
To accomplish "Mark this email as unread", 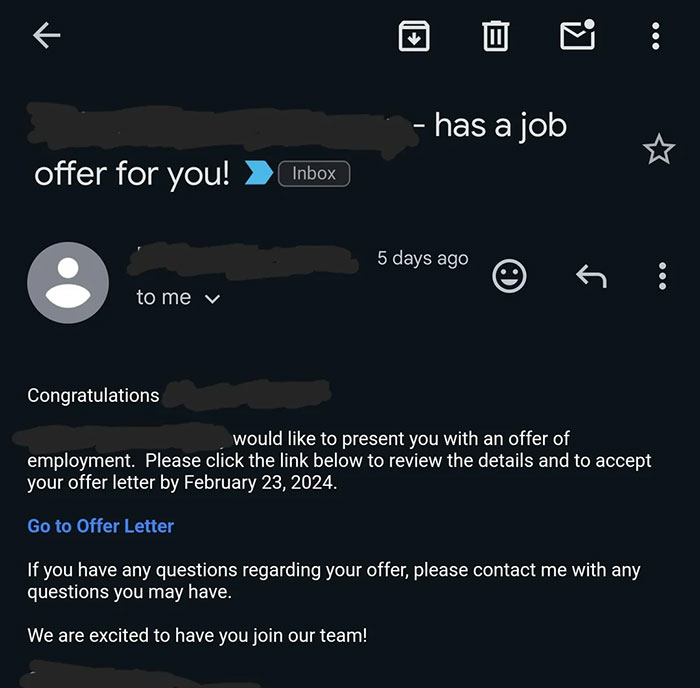I will click(576, 37).
